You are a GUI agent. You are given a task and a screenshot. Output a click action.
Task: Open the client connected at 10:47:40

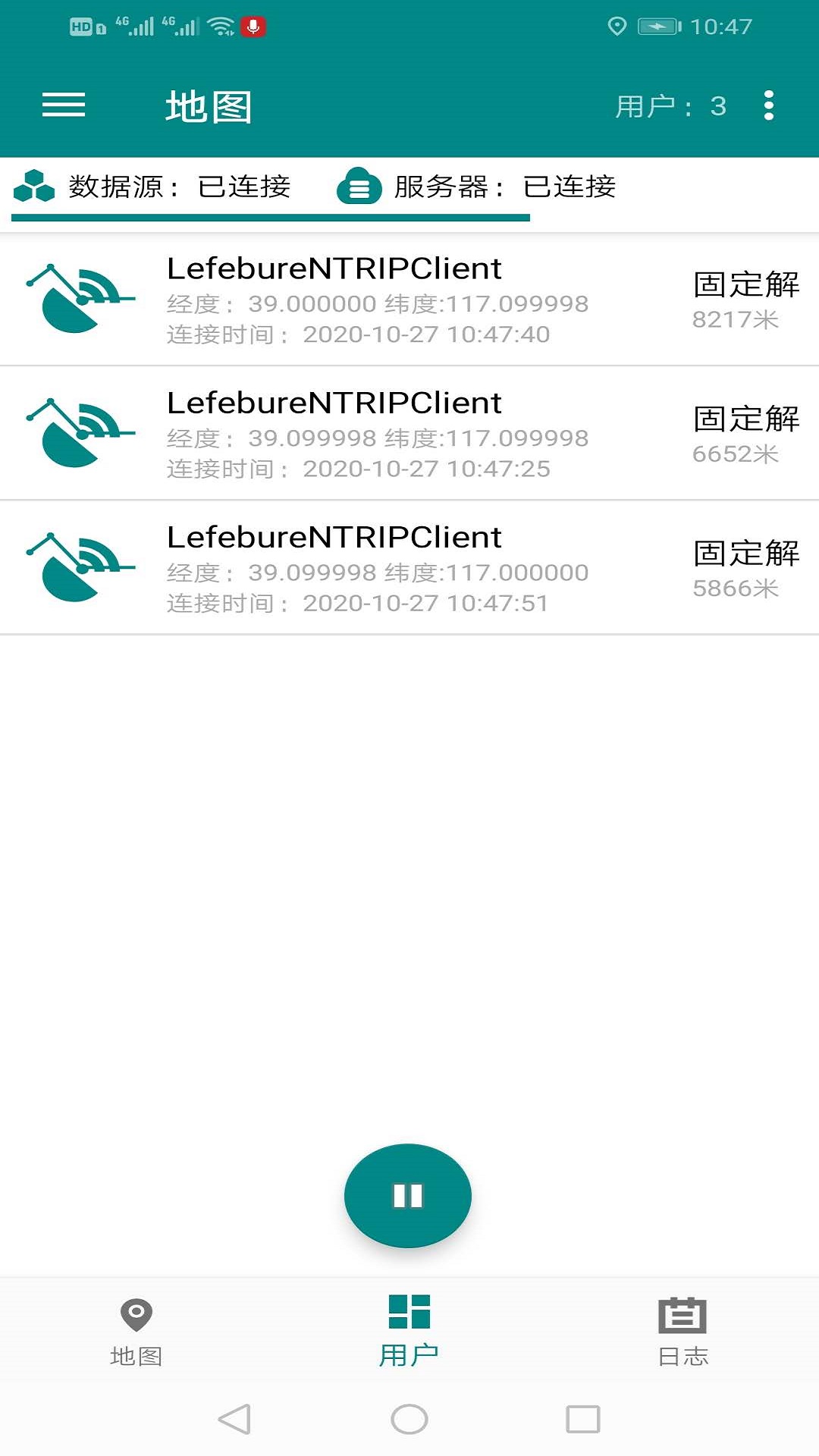pos(409,300)
